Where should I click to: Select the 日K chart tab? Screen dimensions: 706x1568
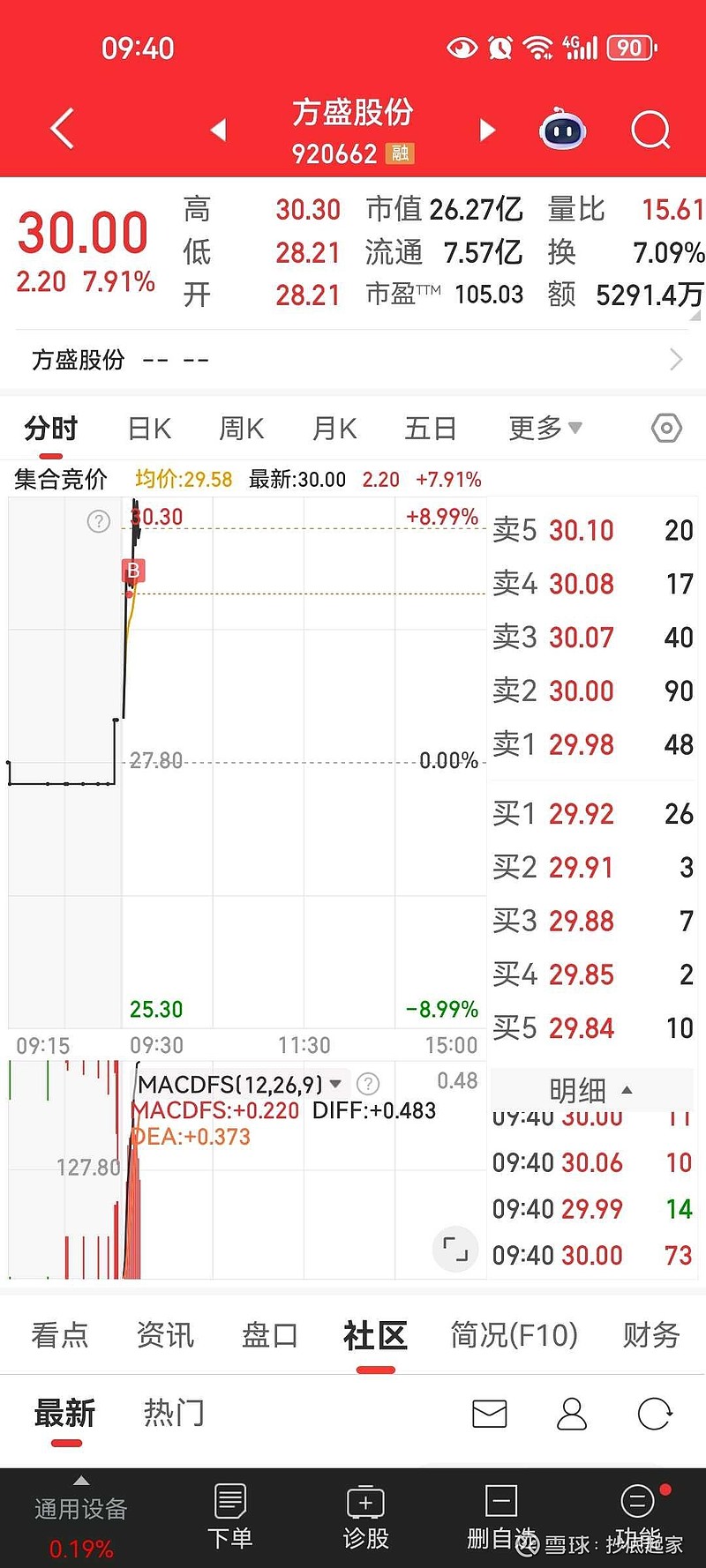149,429
